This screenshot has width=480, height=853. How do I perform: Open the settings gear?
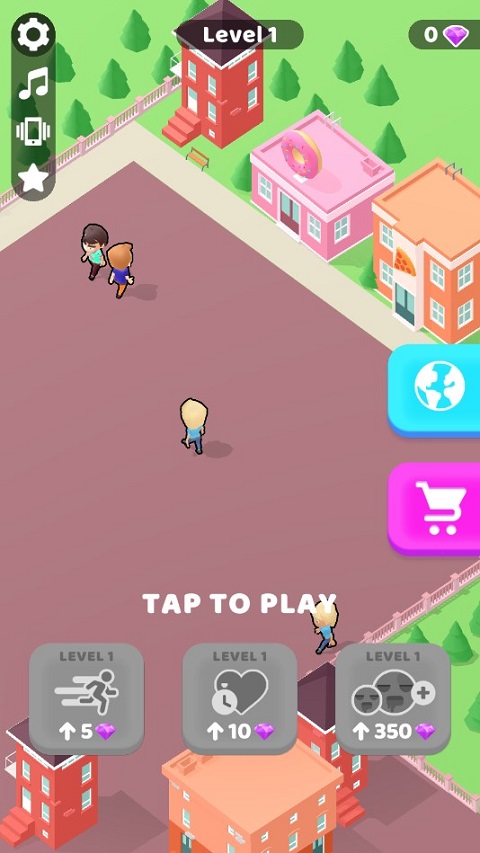click(33, 34)
